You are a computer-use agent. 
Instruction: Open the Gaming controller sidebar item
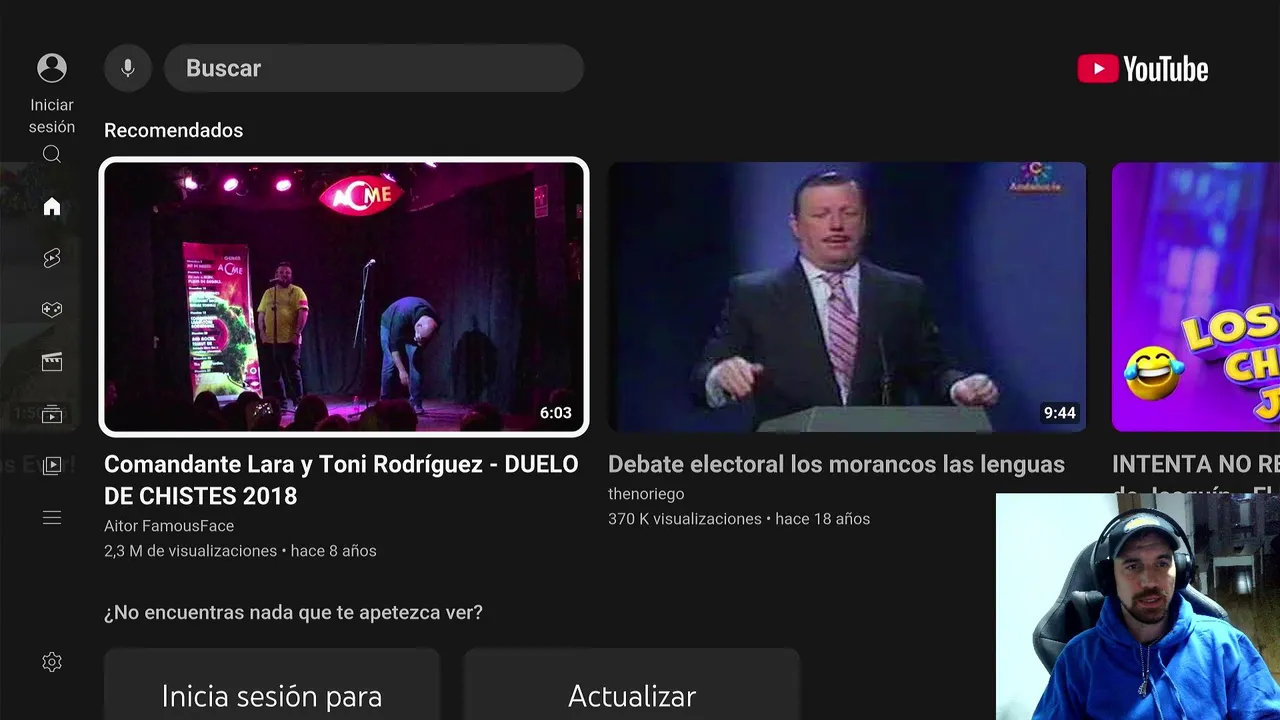[x=52, y=310]
